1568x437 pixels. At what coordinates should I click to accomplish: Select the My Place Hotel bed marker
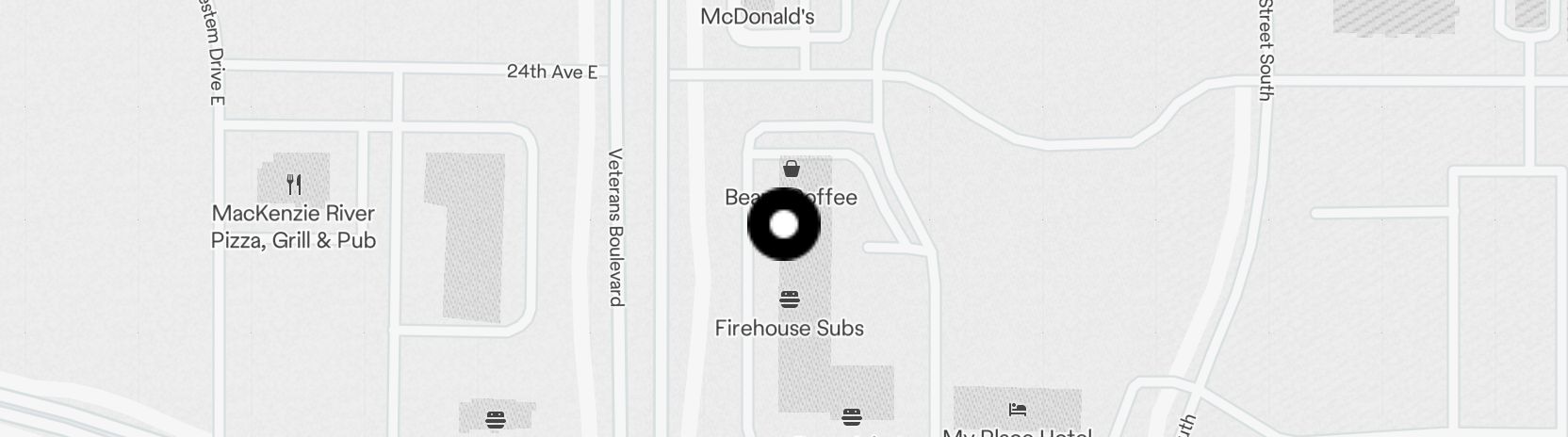(1018, 410)
